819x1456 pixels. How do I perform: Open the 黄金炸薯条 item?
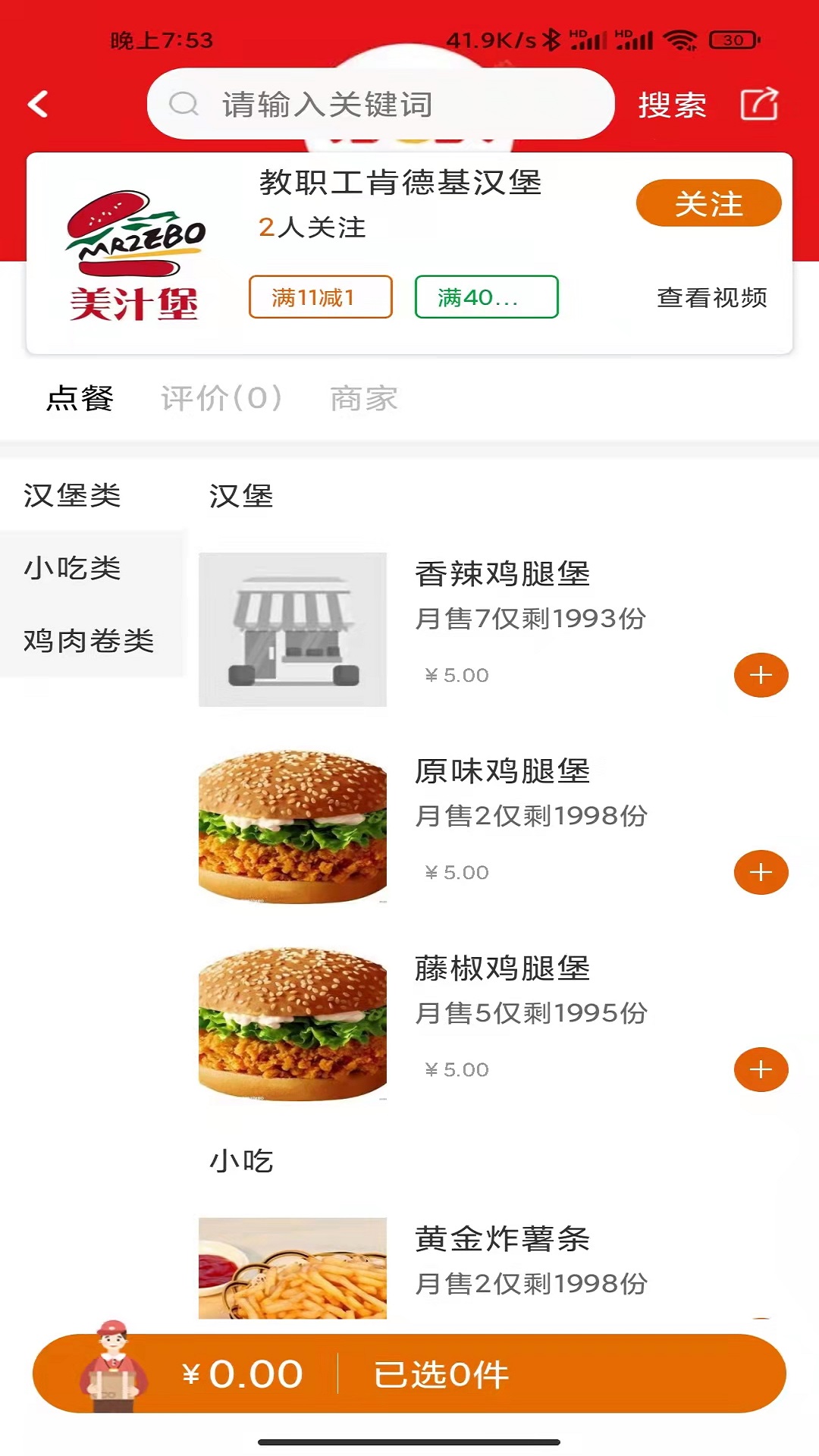click(501, 1239)
